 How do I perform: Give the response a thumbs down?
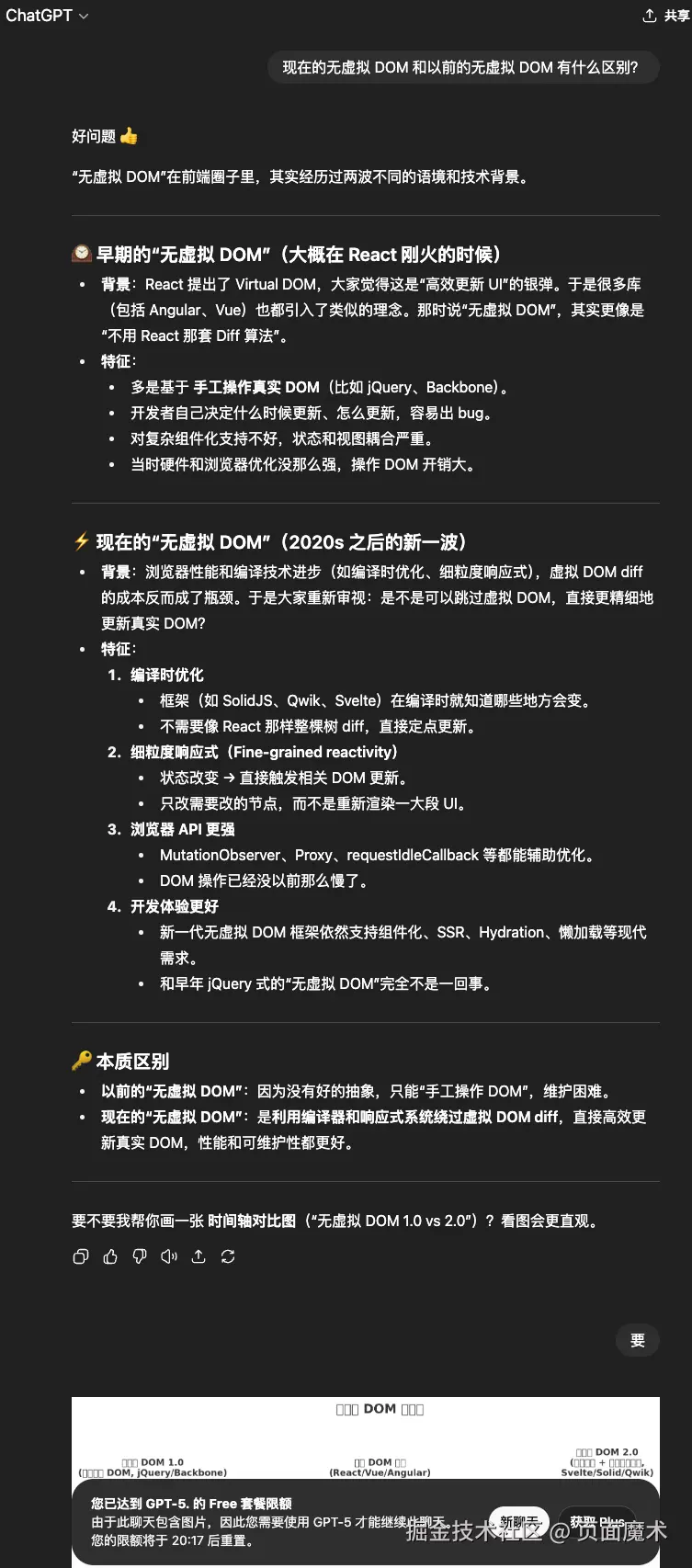tap(140, 1256)
